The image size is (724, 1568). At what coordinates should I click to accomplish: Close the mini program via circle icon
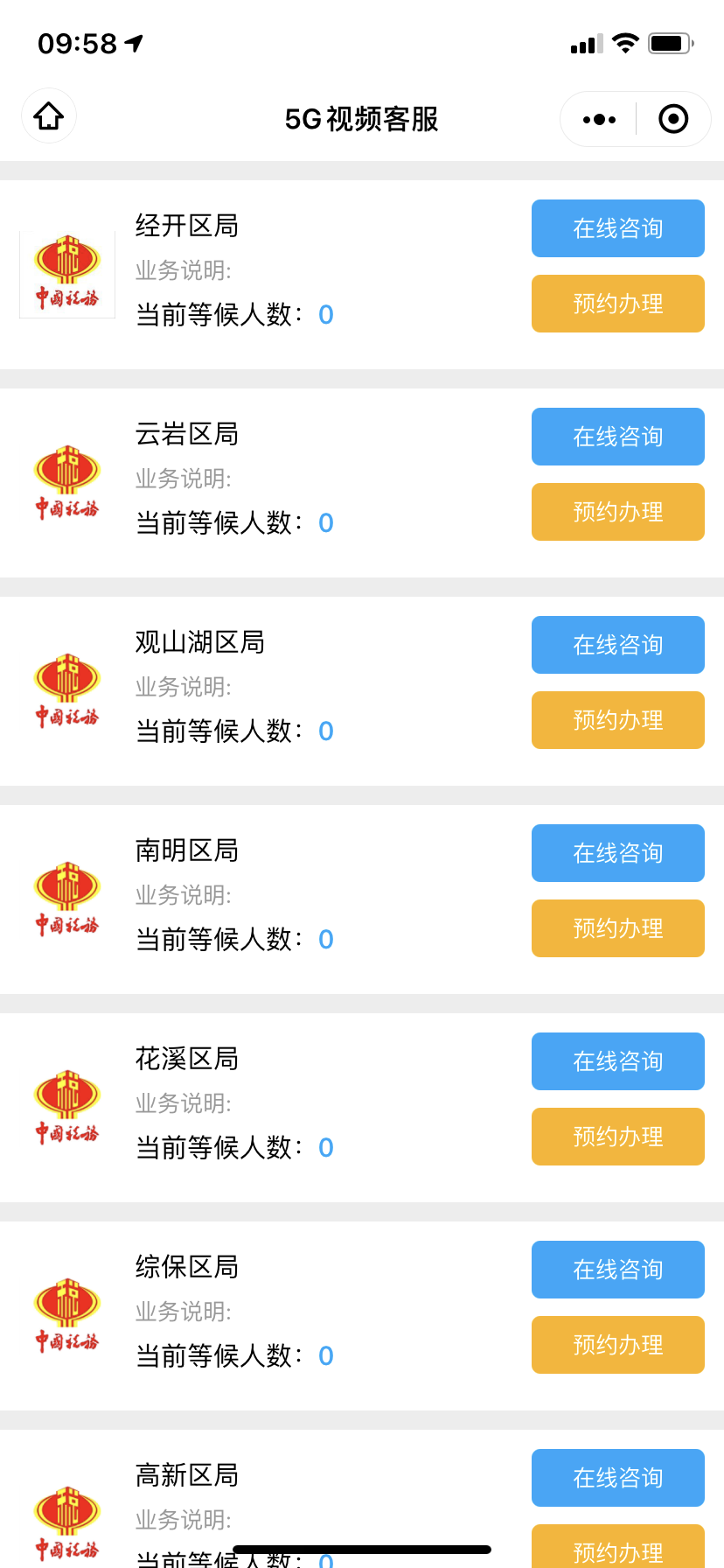(x=673, y=119)
